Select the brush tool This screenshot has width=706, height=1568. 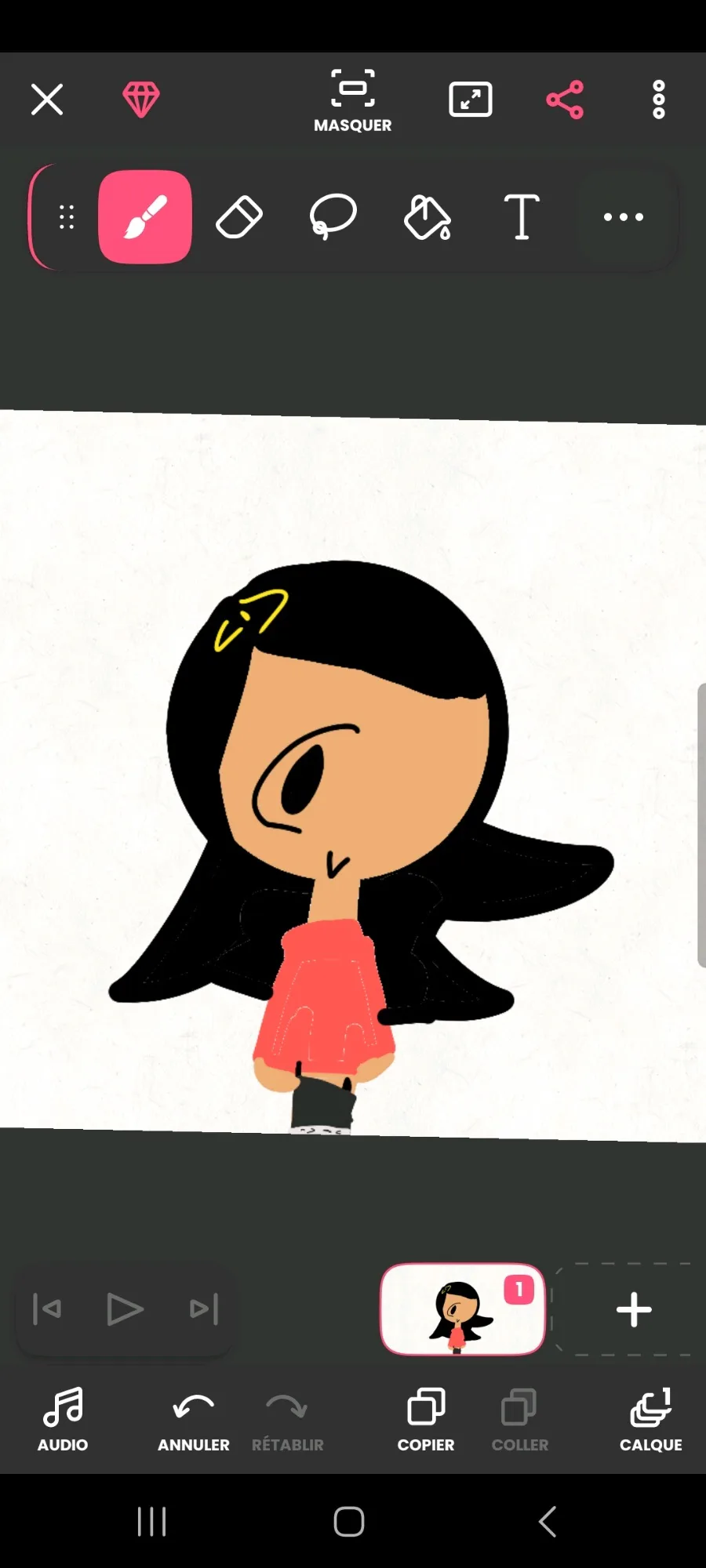[145, 216]
